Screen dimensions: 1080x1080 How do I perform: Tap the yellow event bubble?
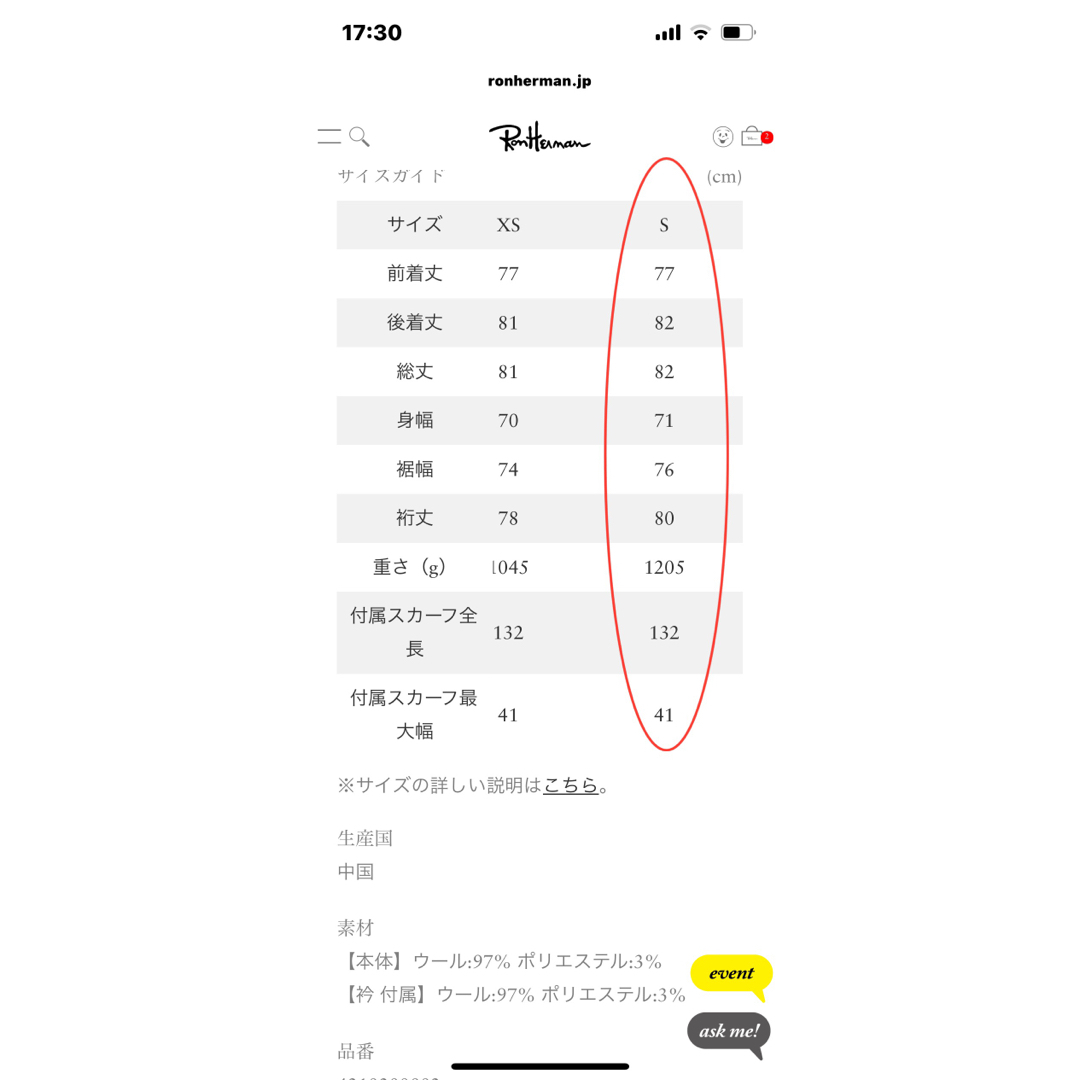[x=731, y=973]
